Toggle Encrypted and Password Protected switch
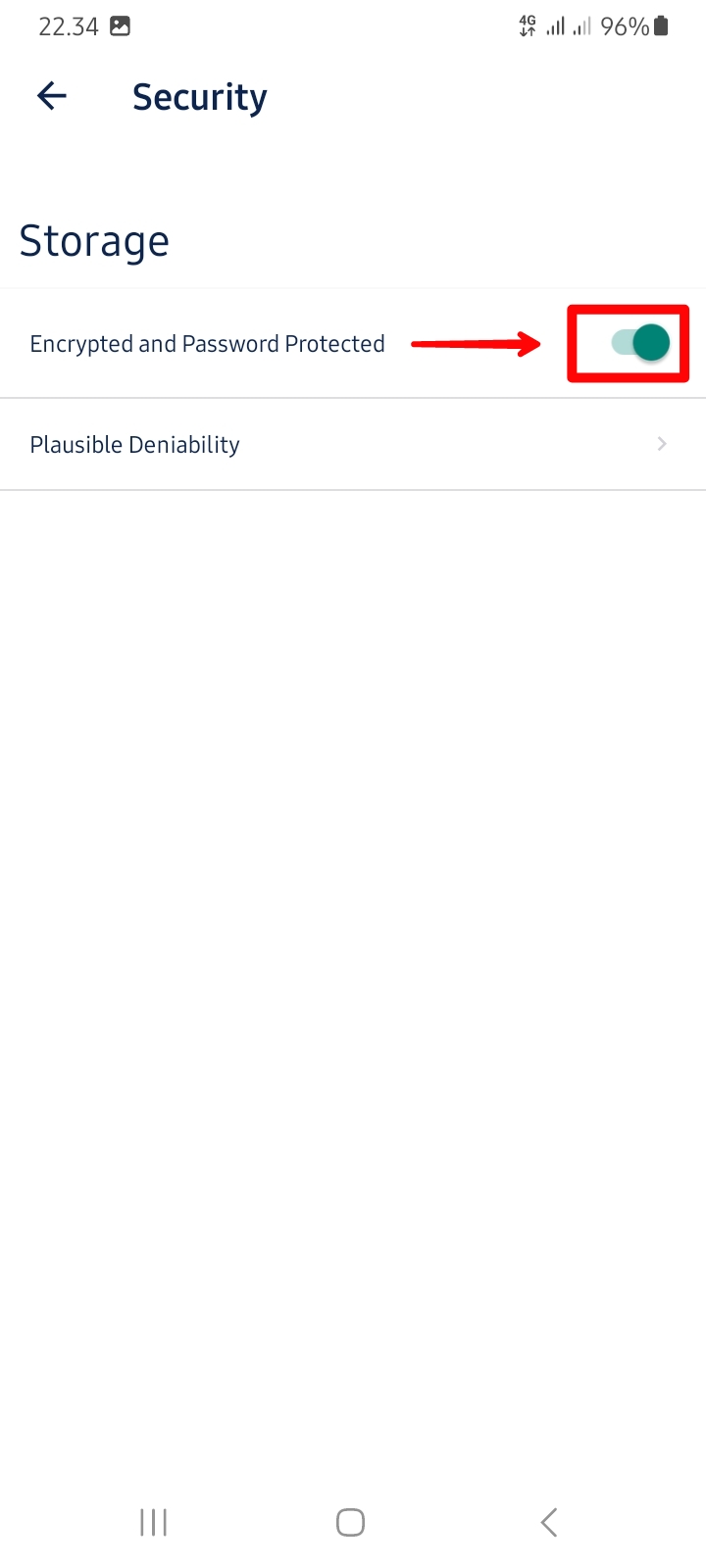The height and width of the screenshot is (1568, 706). [x=640, y=343]
